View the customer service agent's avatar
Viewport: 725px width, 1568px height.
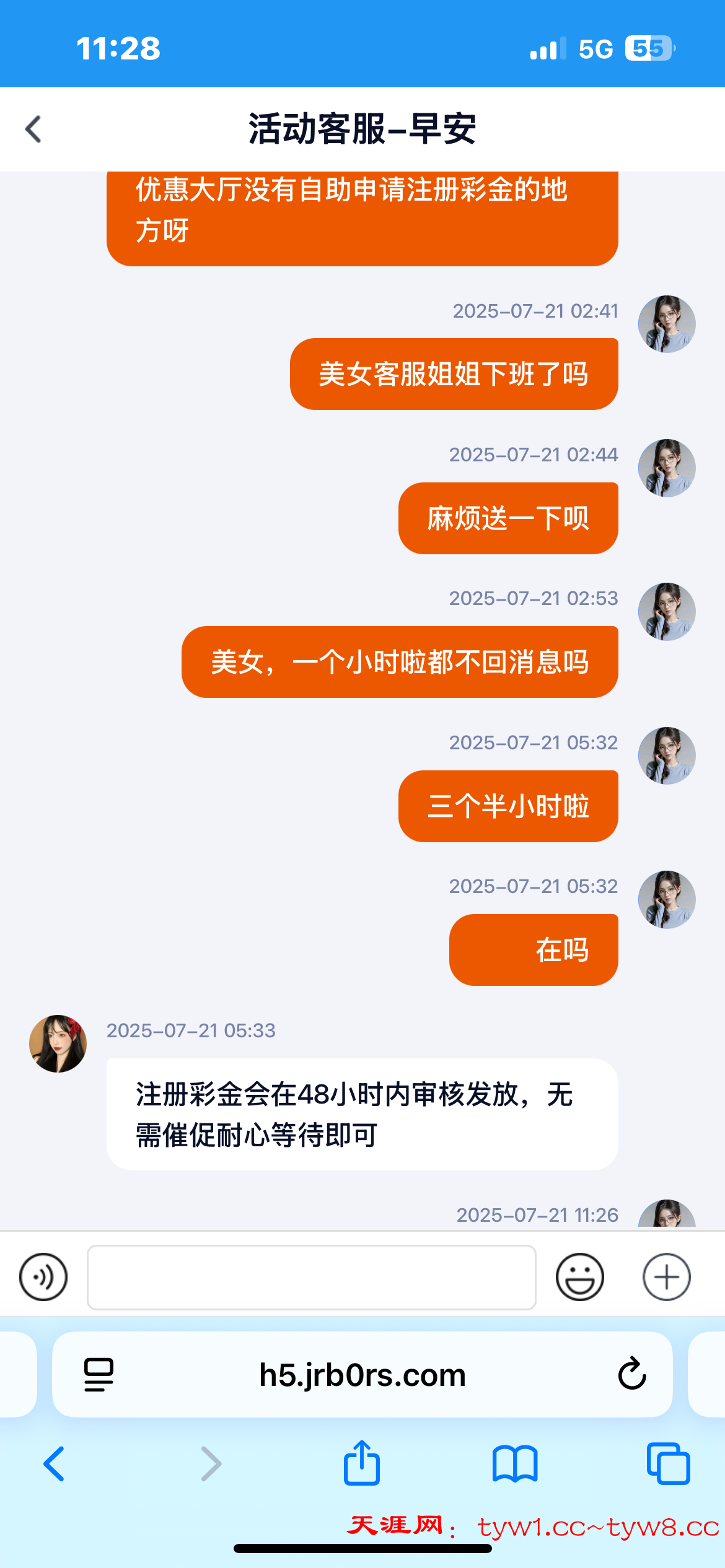58,1043
